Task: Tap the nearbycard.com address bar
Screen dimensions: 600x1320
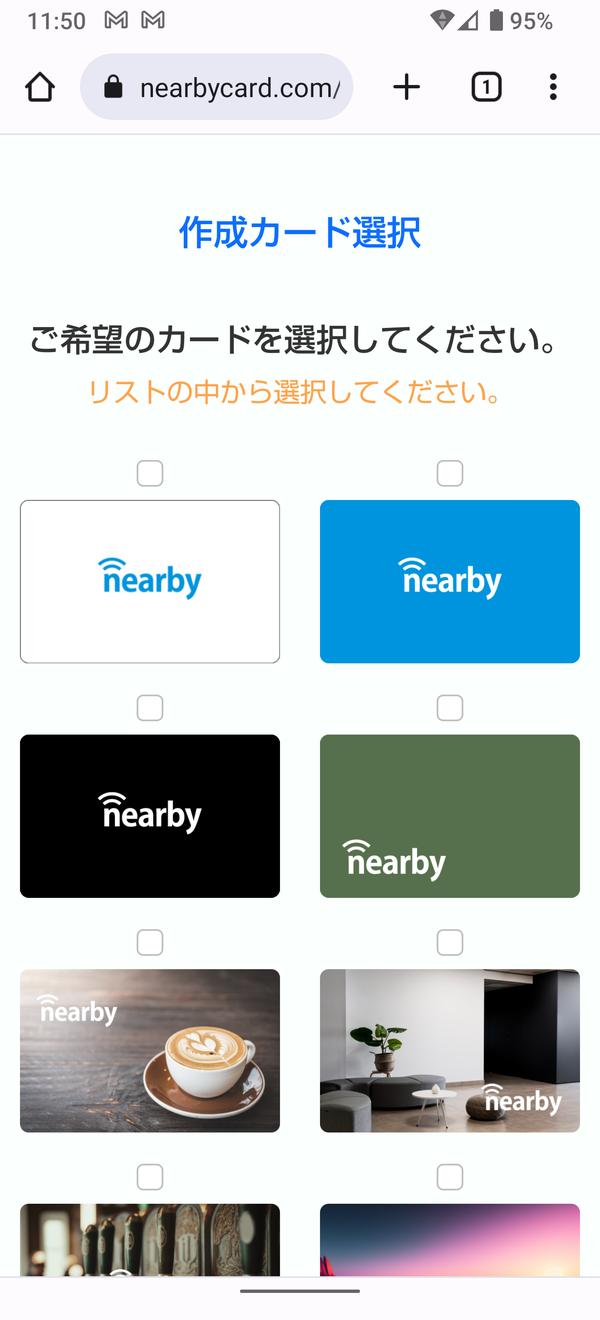Action: point(216,88)
